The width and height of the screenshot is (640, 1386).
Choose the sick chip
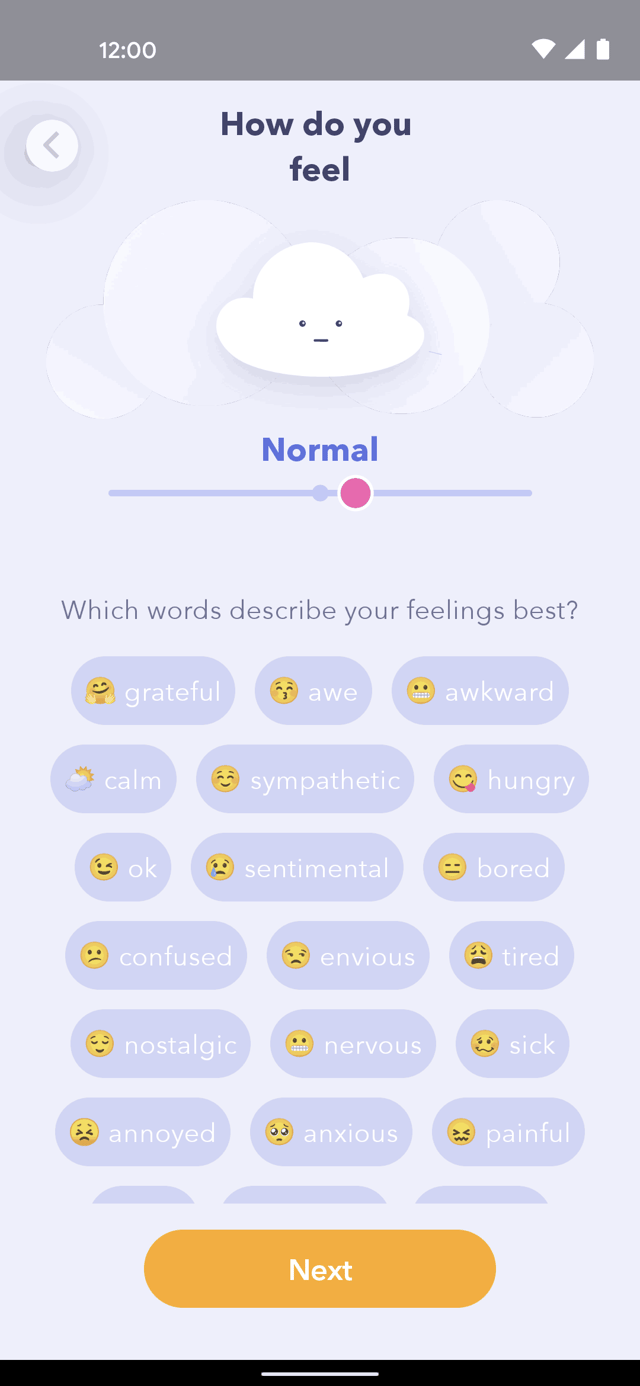(x=512, y=1044)
